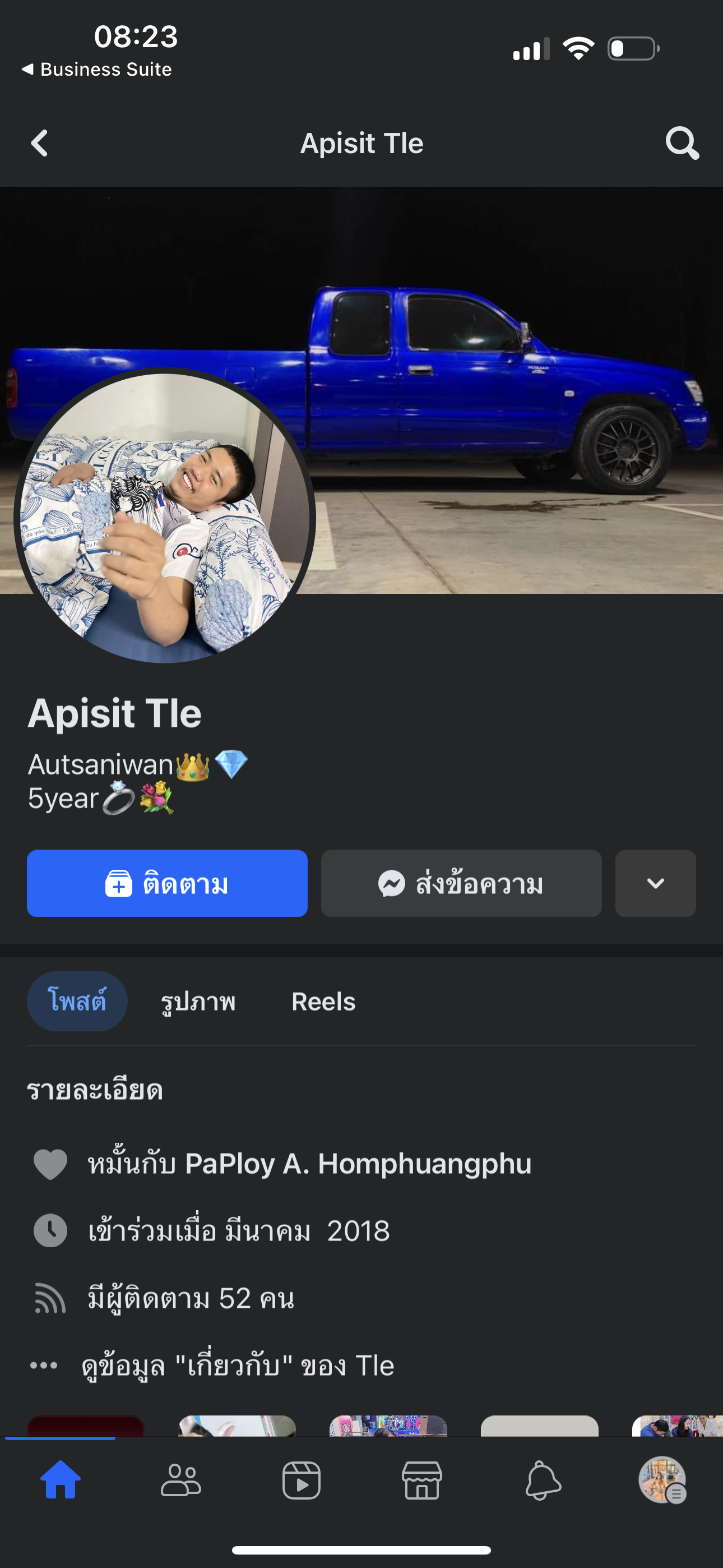Switch to the รูปภาพ photos tab

198,1001
